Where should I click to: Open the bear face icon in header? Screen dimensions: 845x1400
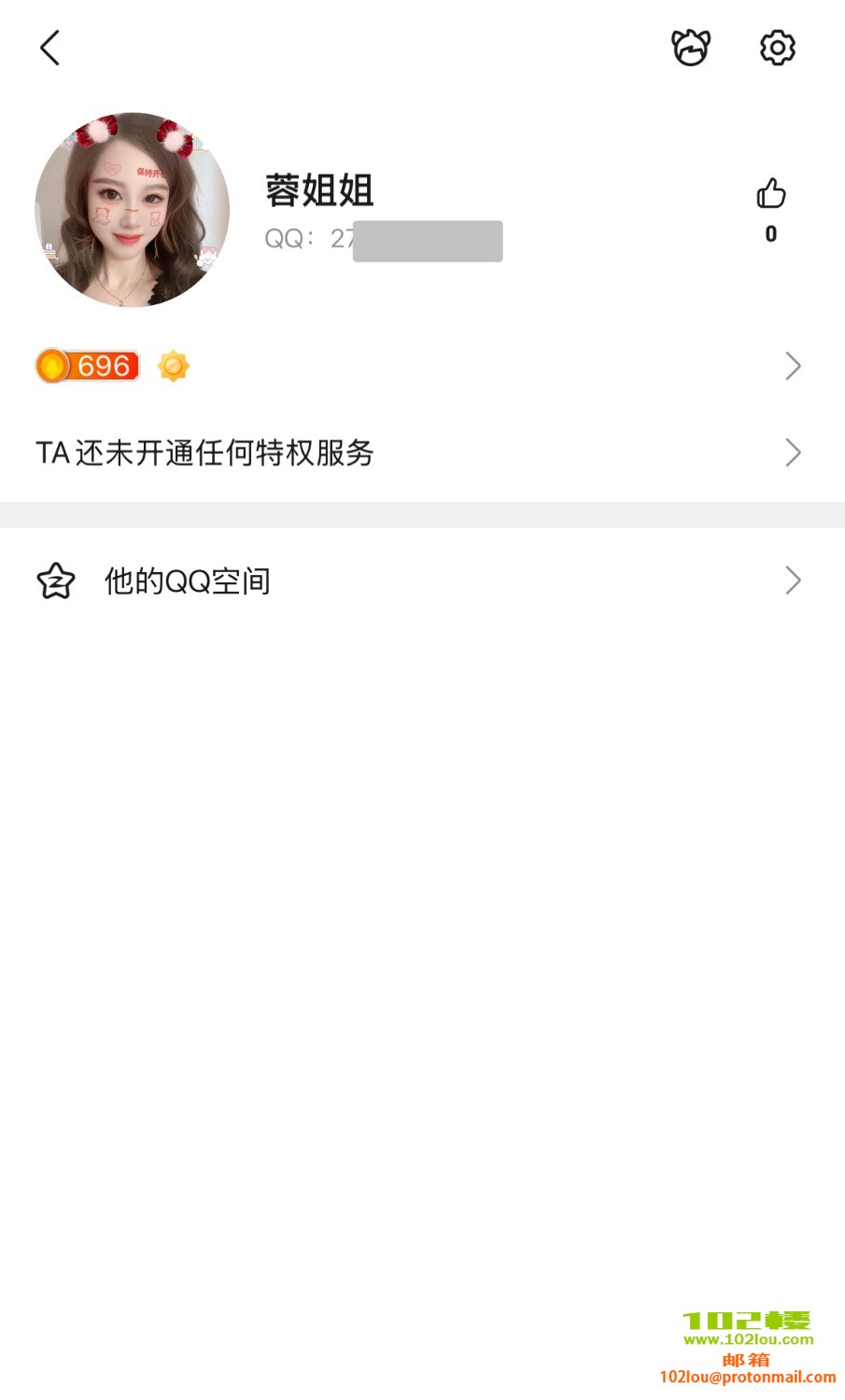click(x=691, y=48)
